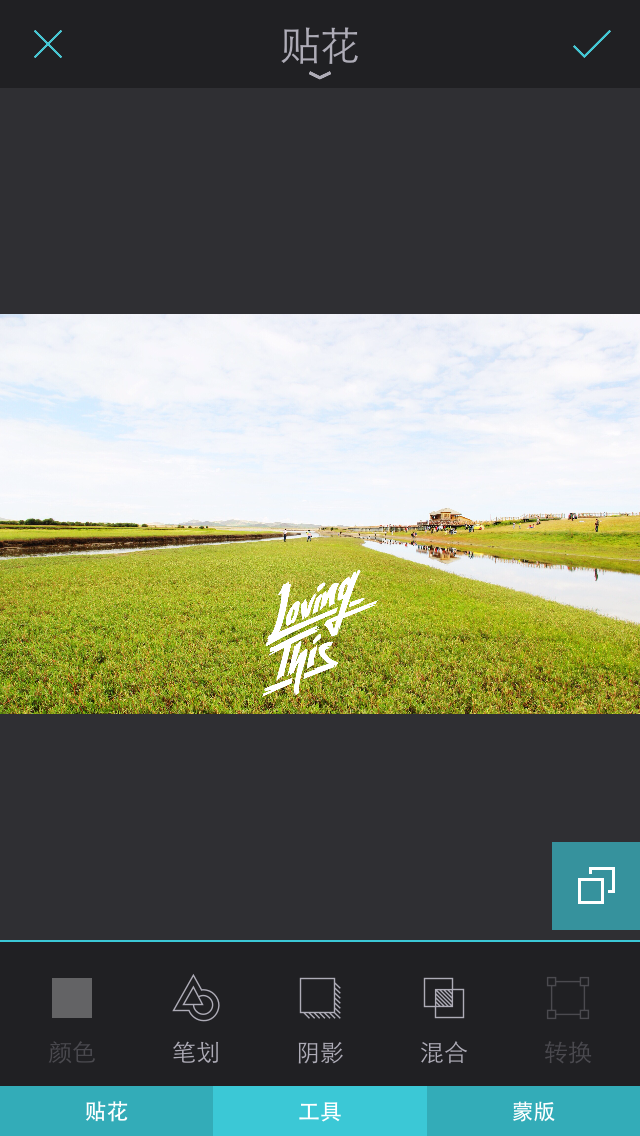The image size is (640, 1136).
Task: Expand the 贴花 title dropdown
Action: [319, 52]
